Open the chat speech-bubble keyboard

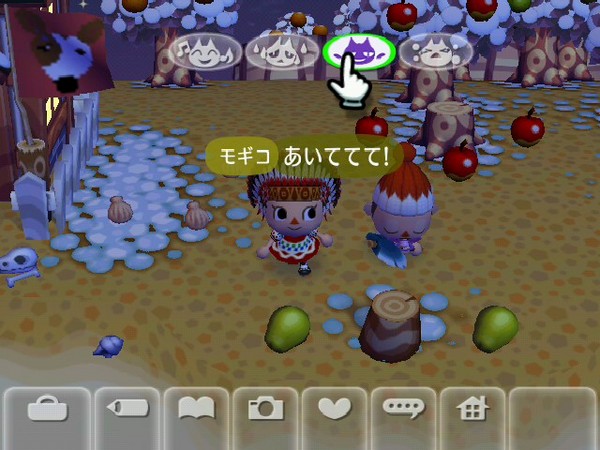403,409
